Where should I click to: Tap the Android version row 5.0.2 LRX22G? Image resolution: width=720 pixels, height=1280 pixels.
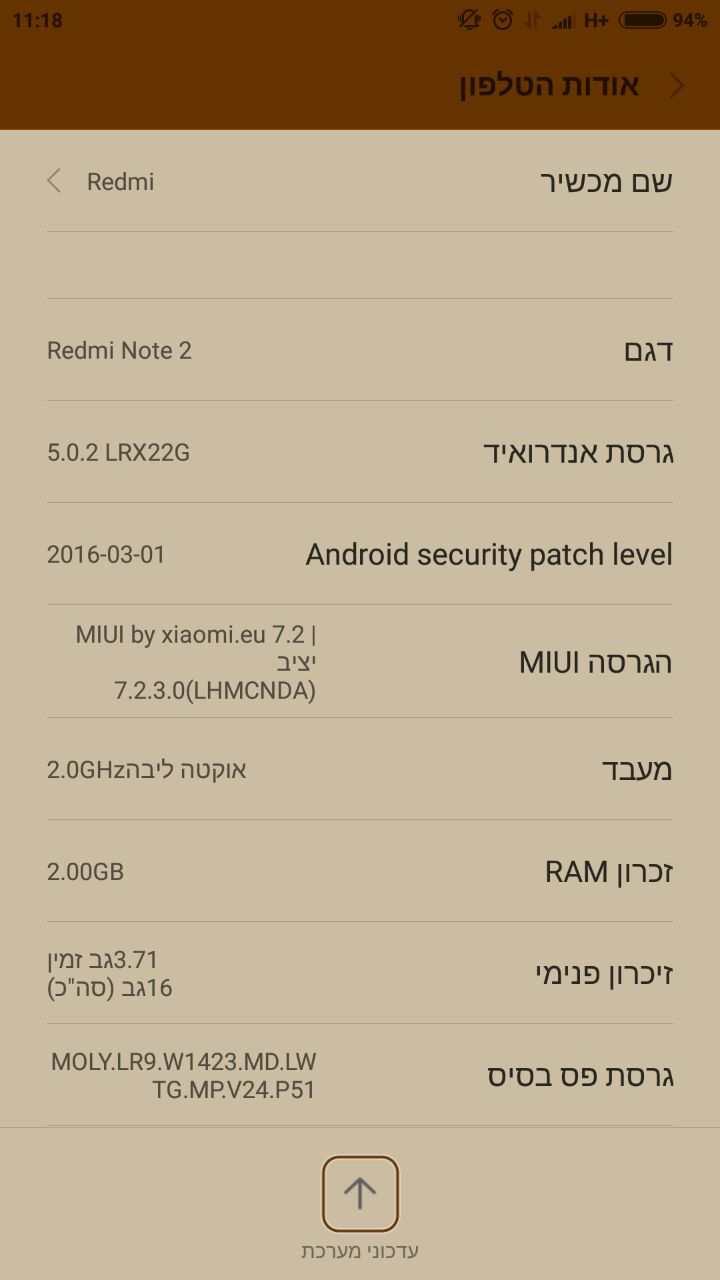[x=360, y=452]
